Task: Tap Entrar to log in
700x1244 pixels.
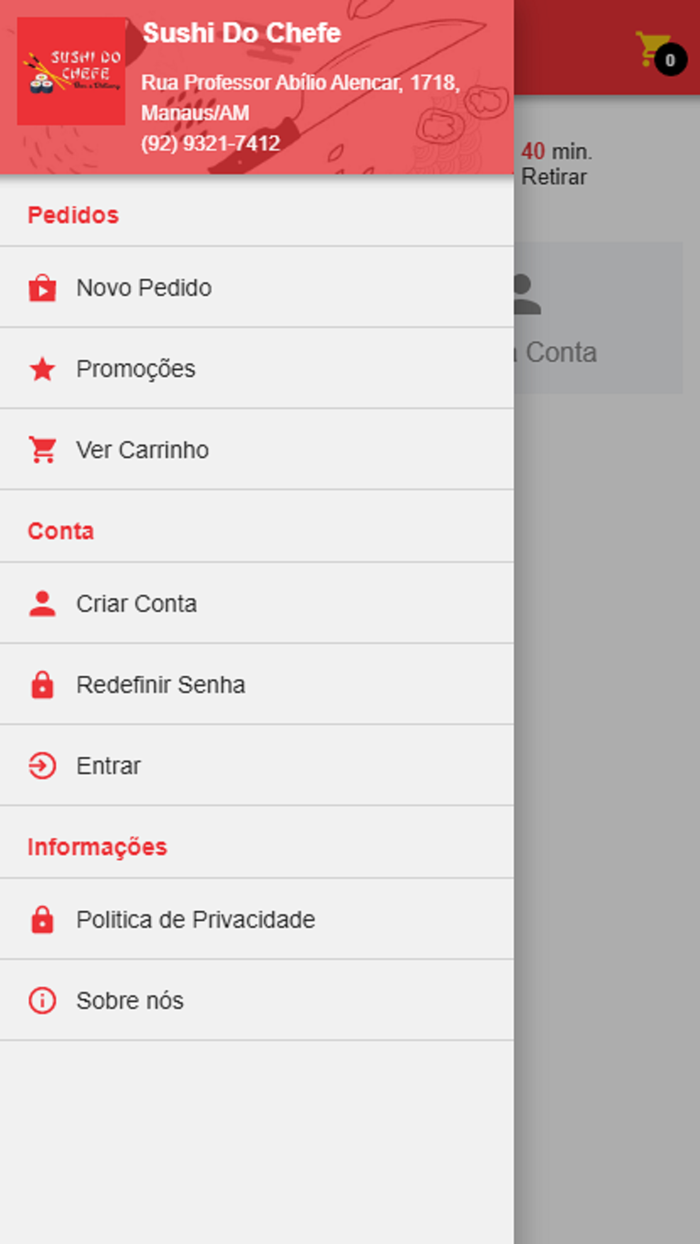Action: (x=108, y=766)
